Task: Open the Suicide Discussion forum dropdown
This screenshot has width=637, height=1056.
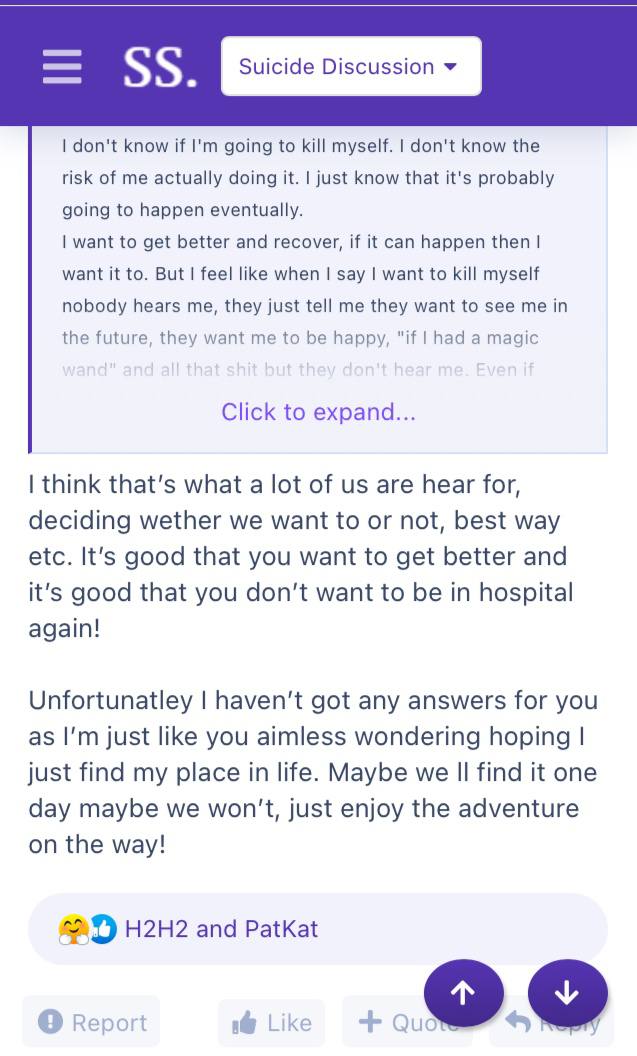Action: tap(351, 66)
